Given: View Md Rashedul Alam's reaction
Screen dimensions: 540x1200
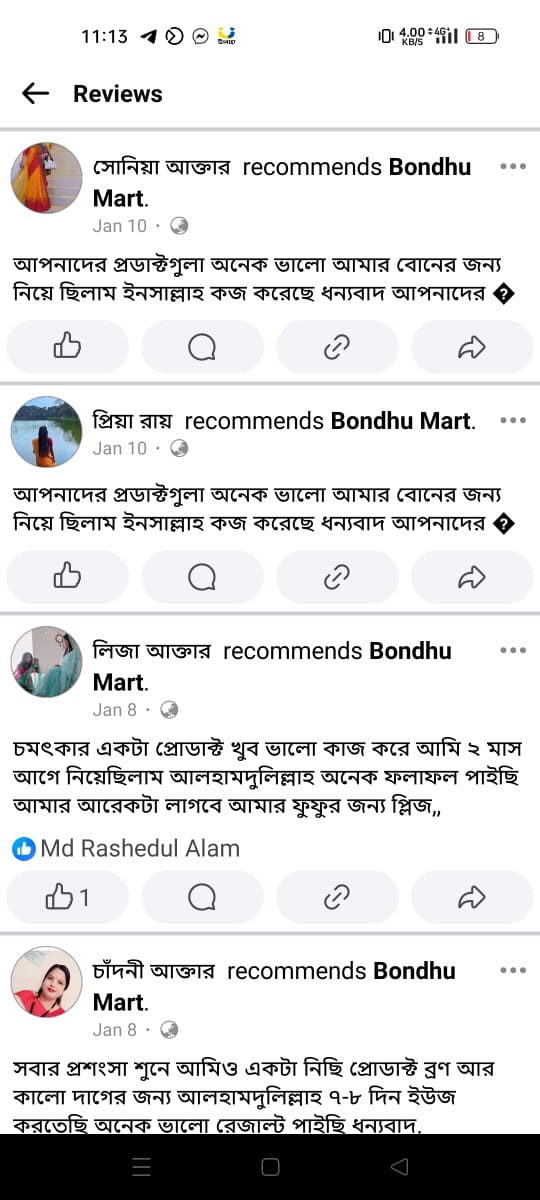Looking at the screenshot, I should (127, 849).
